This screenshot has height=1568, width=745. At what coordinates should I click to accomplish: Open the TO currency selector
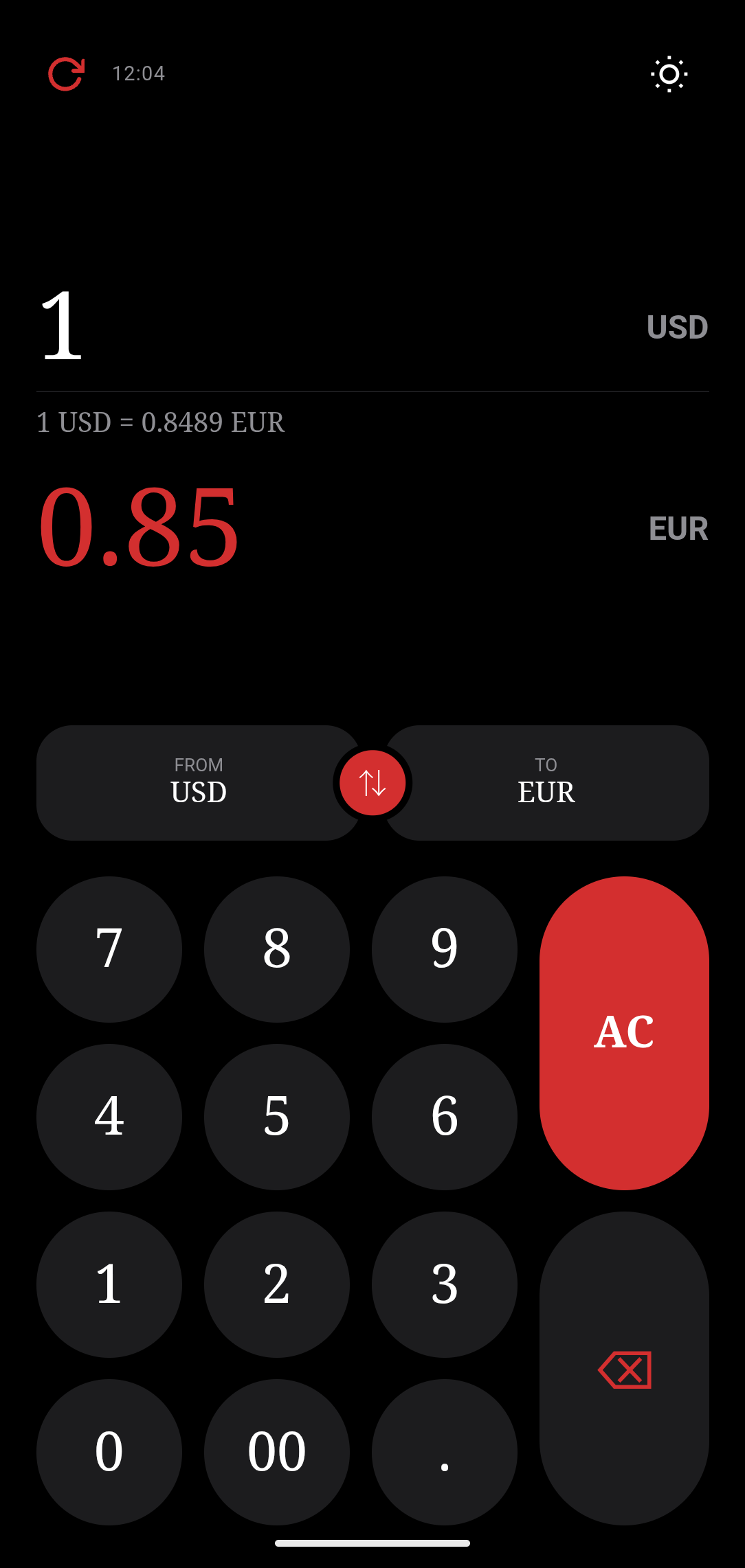tap(546, 782)
